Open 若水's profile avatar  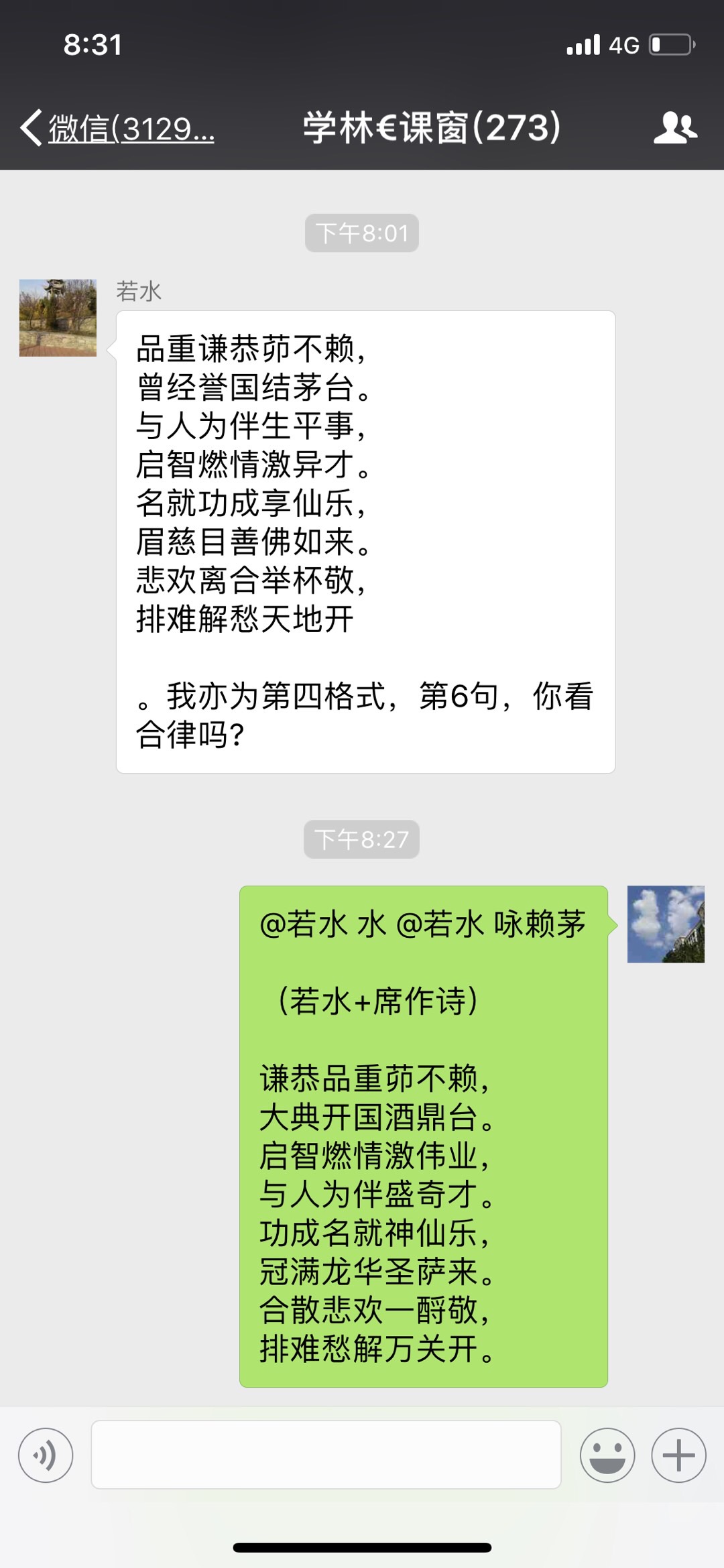(x=58, y=318)
